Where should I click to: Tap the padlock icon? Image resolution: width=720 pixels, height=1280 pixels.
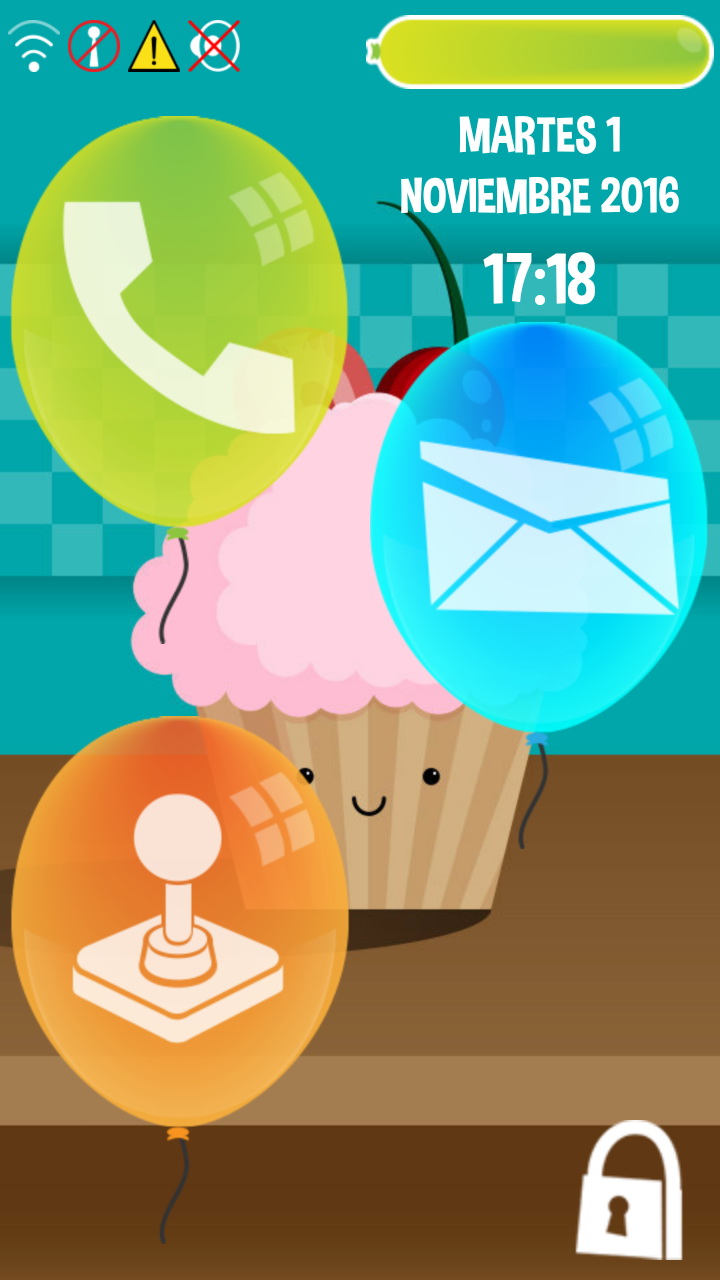coord(630,1192)
